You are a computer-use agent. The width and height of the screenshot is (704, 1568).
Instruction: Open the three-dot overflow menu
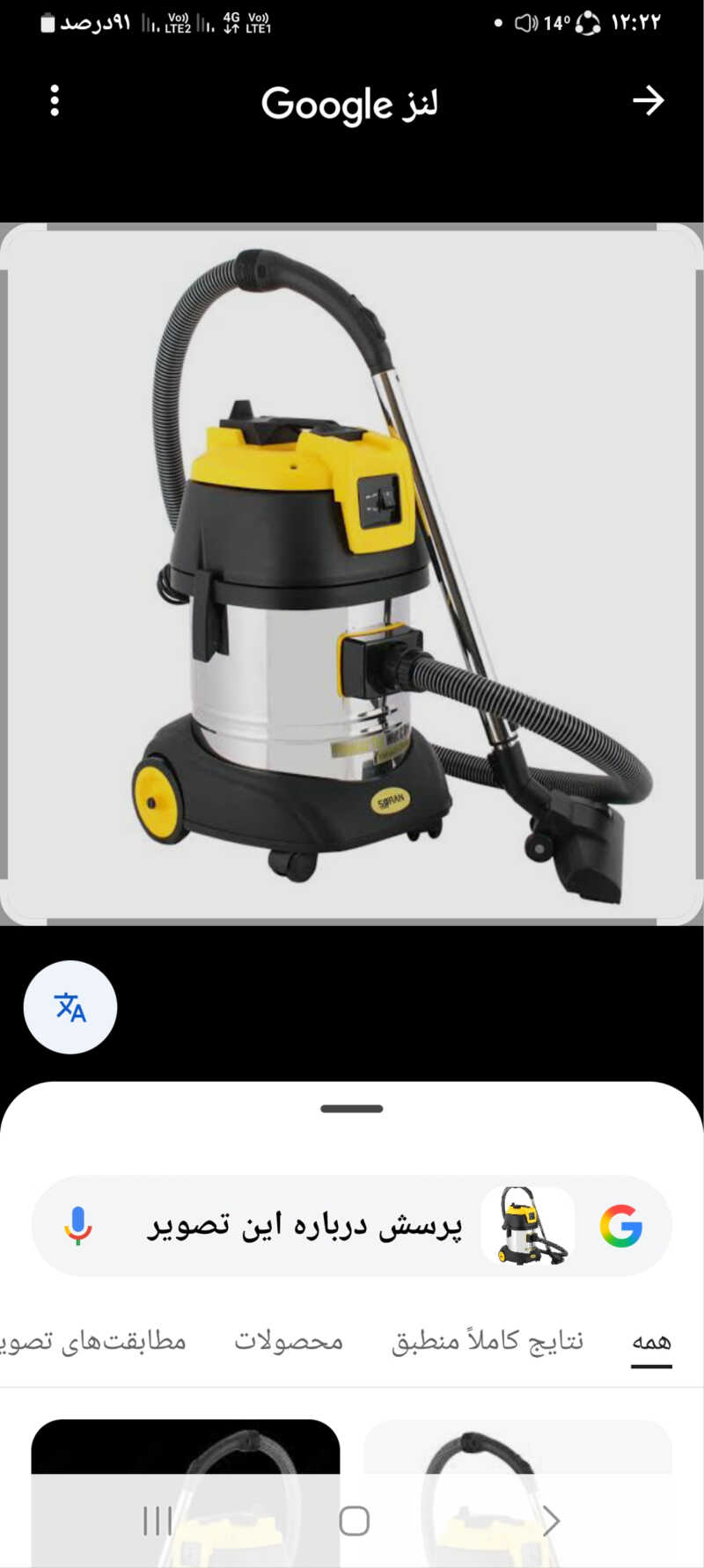click(55, 101)
